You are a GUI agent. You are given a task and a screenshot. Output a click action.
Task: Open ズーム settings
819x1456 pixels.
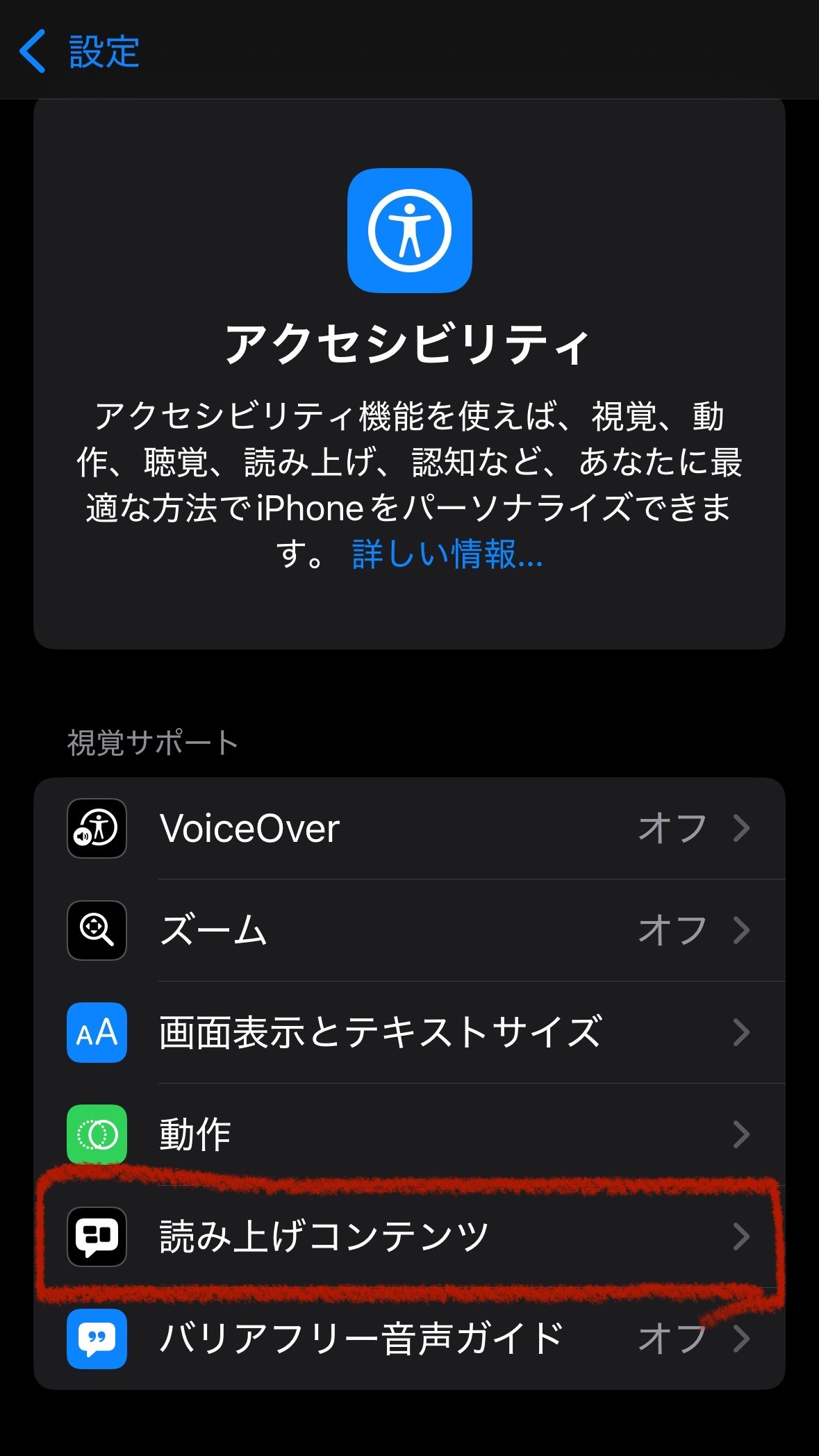pyautogui.click(x=408, y=930)
